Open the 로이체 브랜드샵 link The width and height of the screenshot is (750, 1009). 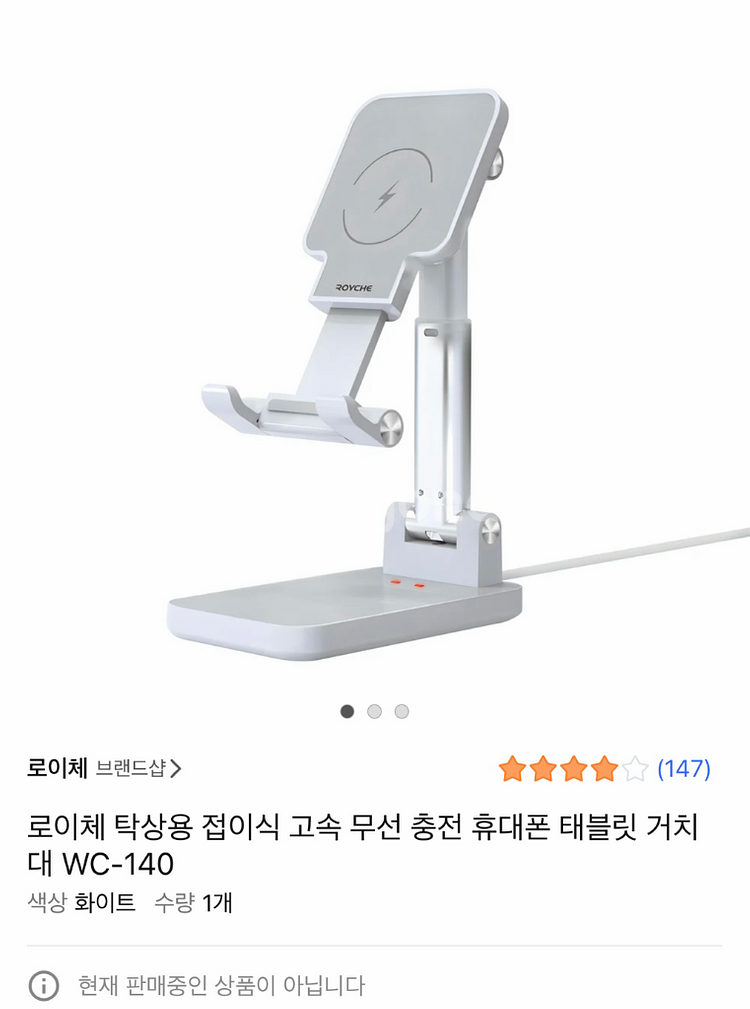click(104, 769)
